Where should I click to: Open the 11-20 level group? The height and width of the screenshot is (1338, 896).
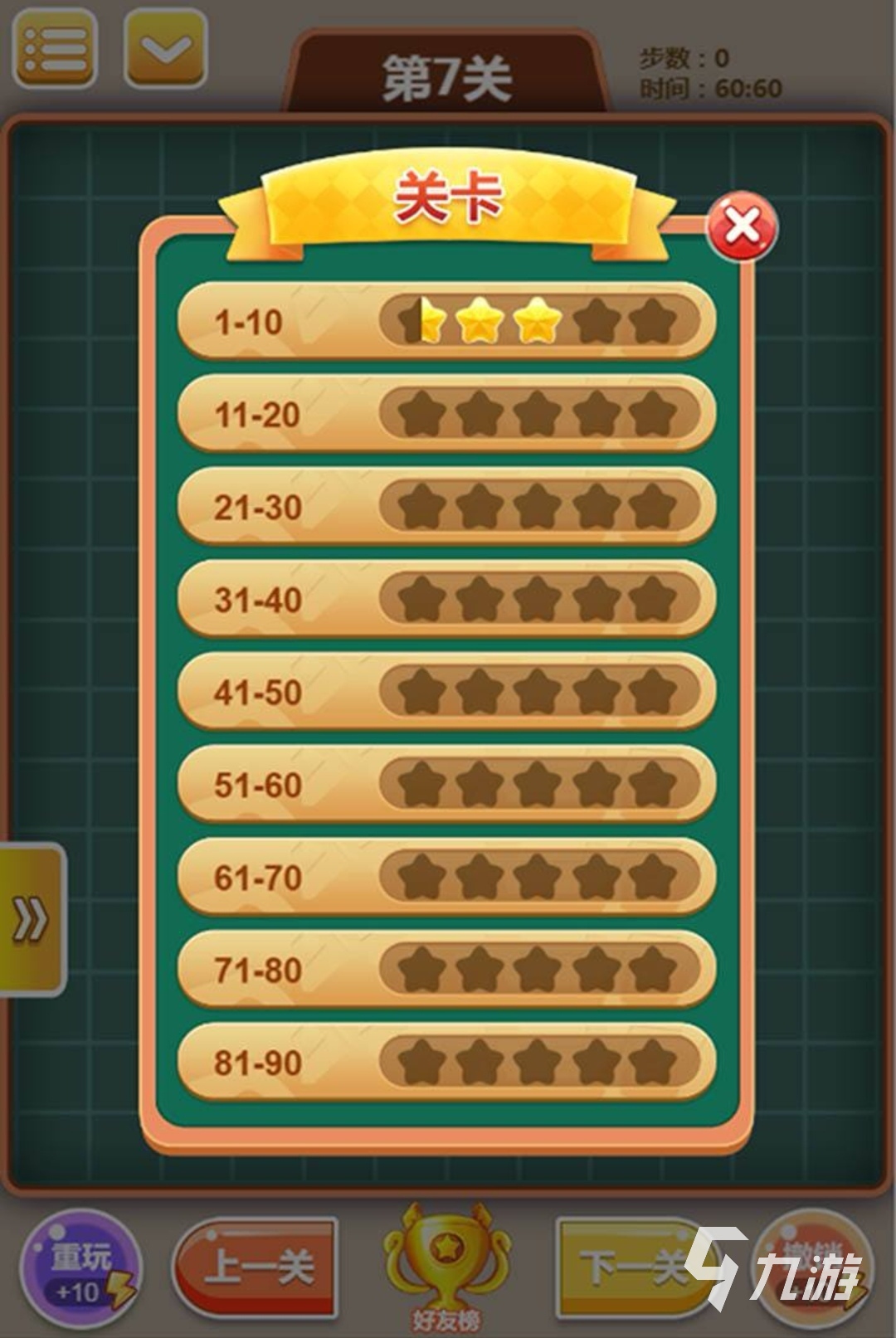point(446,414)
